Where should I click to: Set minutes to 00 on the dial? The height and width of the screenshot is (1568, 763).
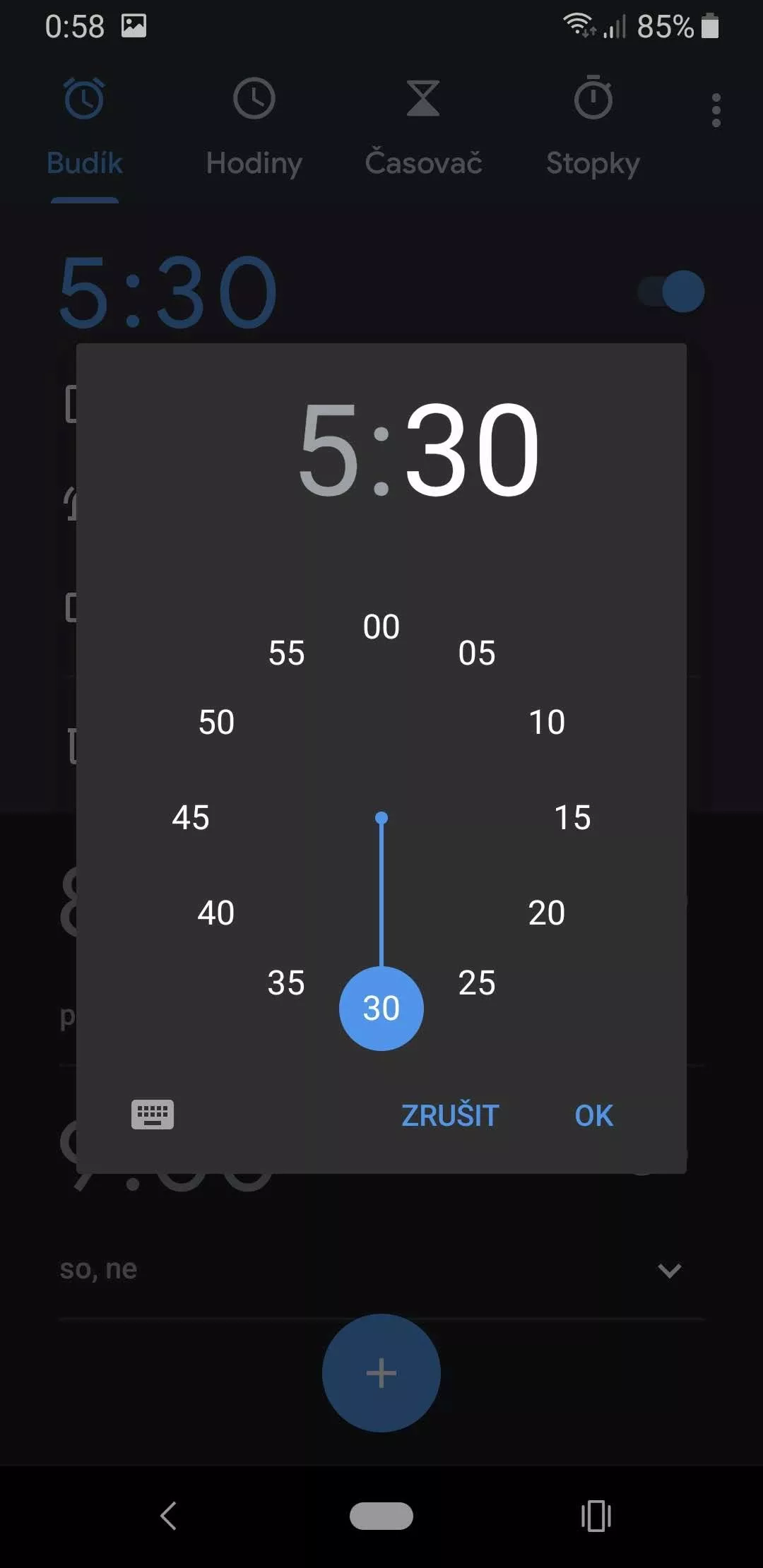(x=381, y=626)
